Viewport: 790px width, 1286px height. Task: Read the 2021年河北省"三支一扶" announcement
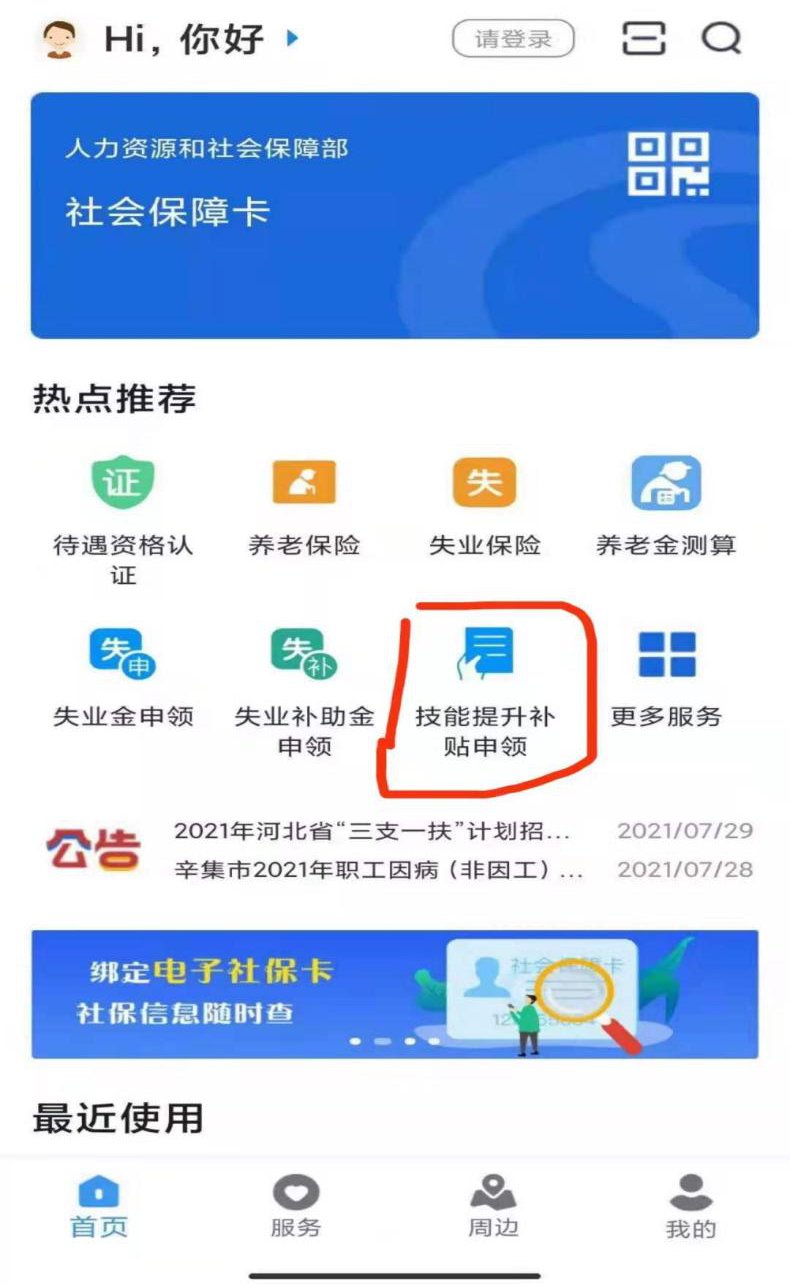click(372, 831)
